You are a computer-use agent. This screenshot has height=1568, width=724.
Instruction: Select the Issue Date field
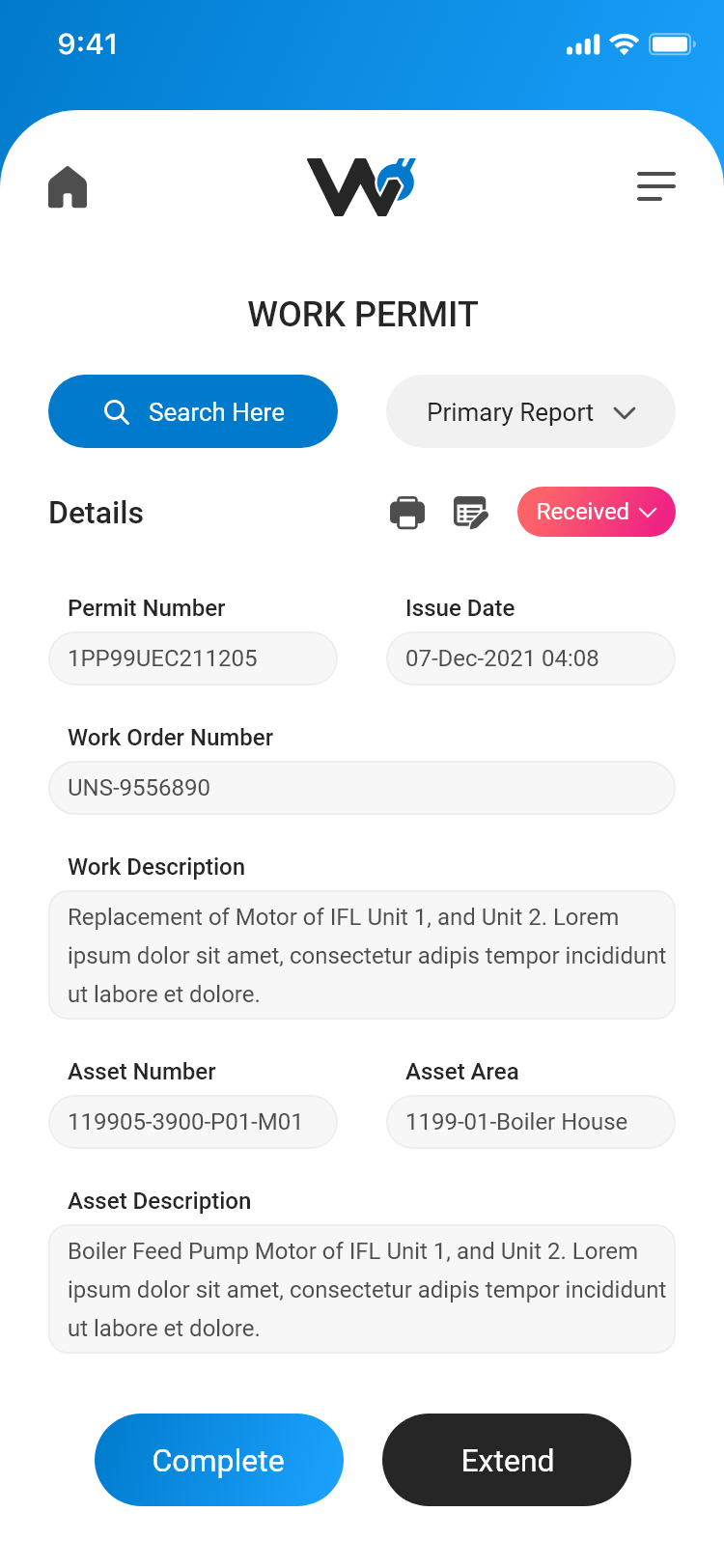click(x=531, y=658)
